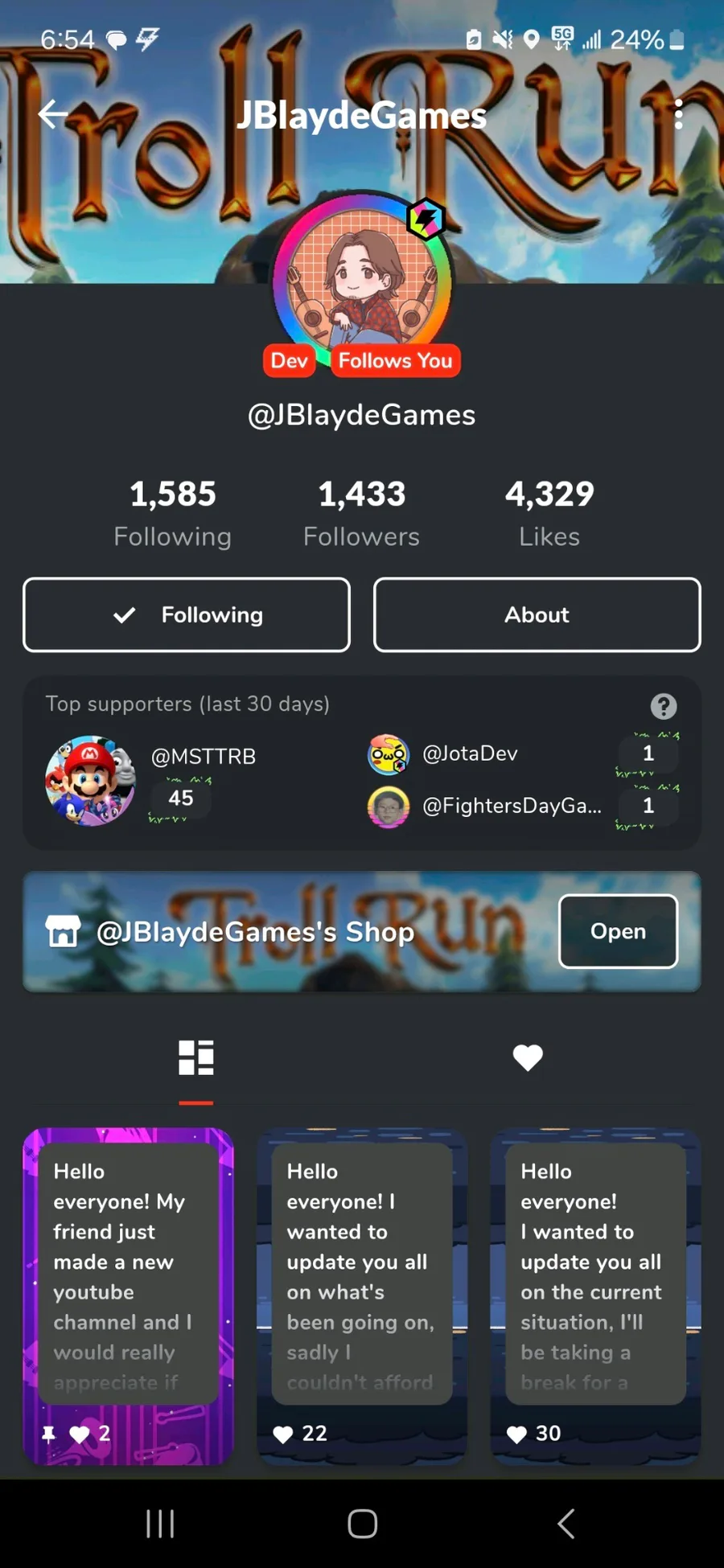Viewport: 724px width, 1568px height.
Task: Unfollow via the Following button
Action: [187, 614]
